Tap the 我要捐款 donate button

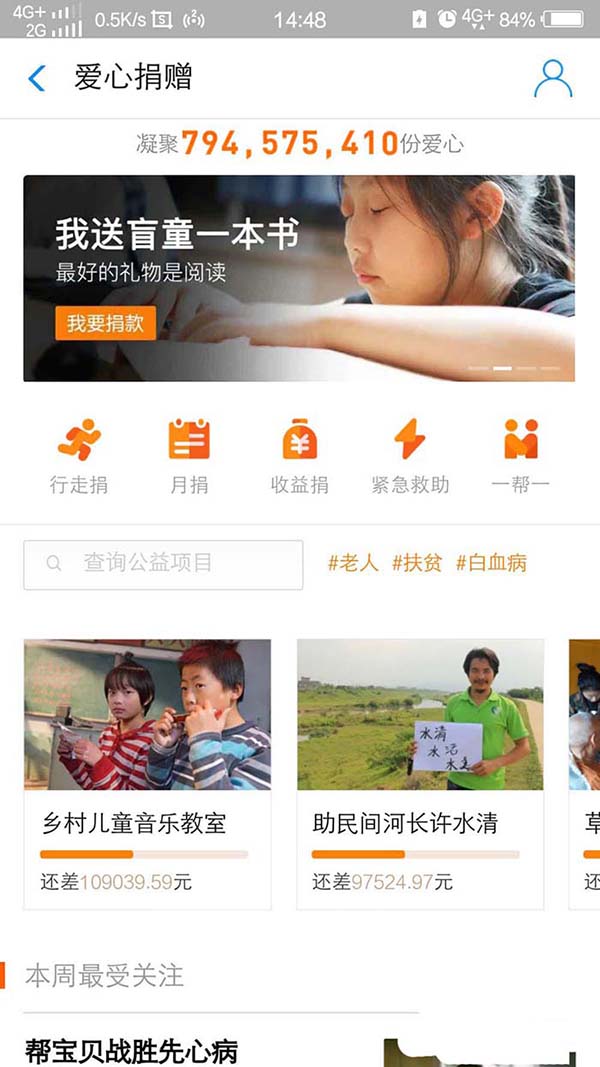(x=105, y=323)
